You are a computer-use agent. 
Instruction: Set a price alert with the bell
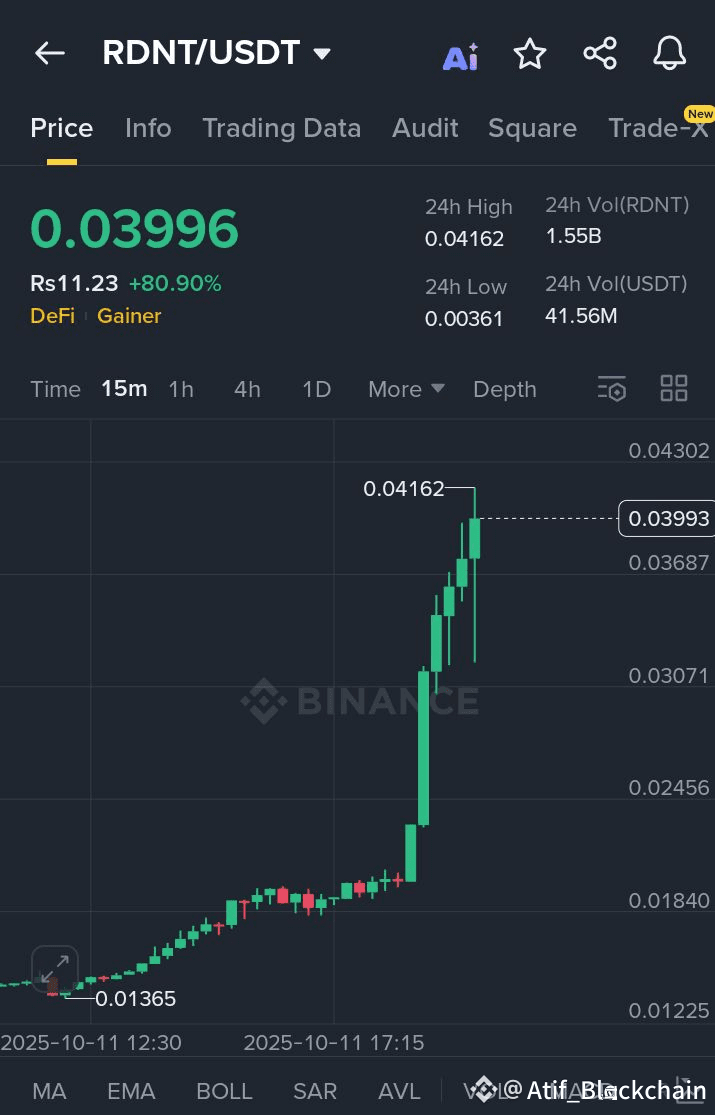669,54
